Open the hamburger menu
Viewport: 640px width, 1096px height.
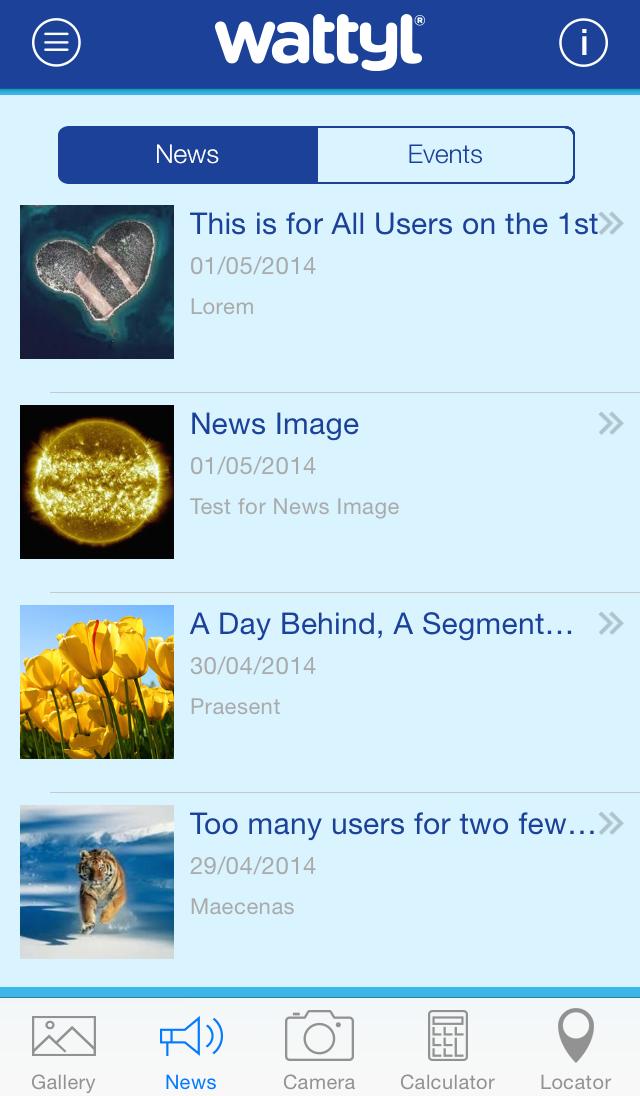coord(56,43)
